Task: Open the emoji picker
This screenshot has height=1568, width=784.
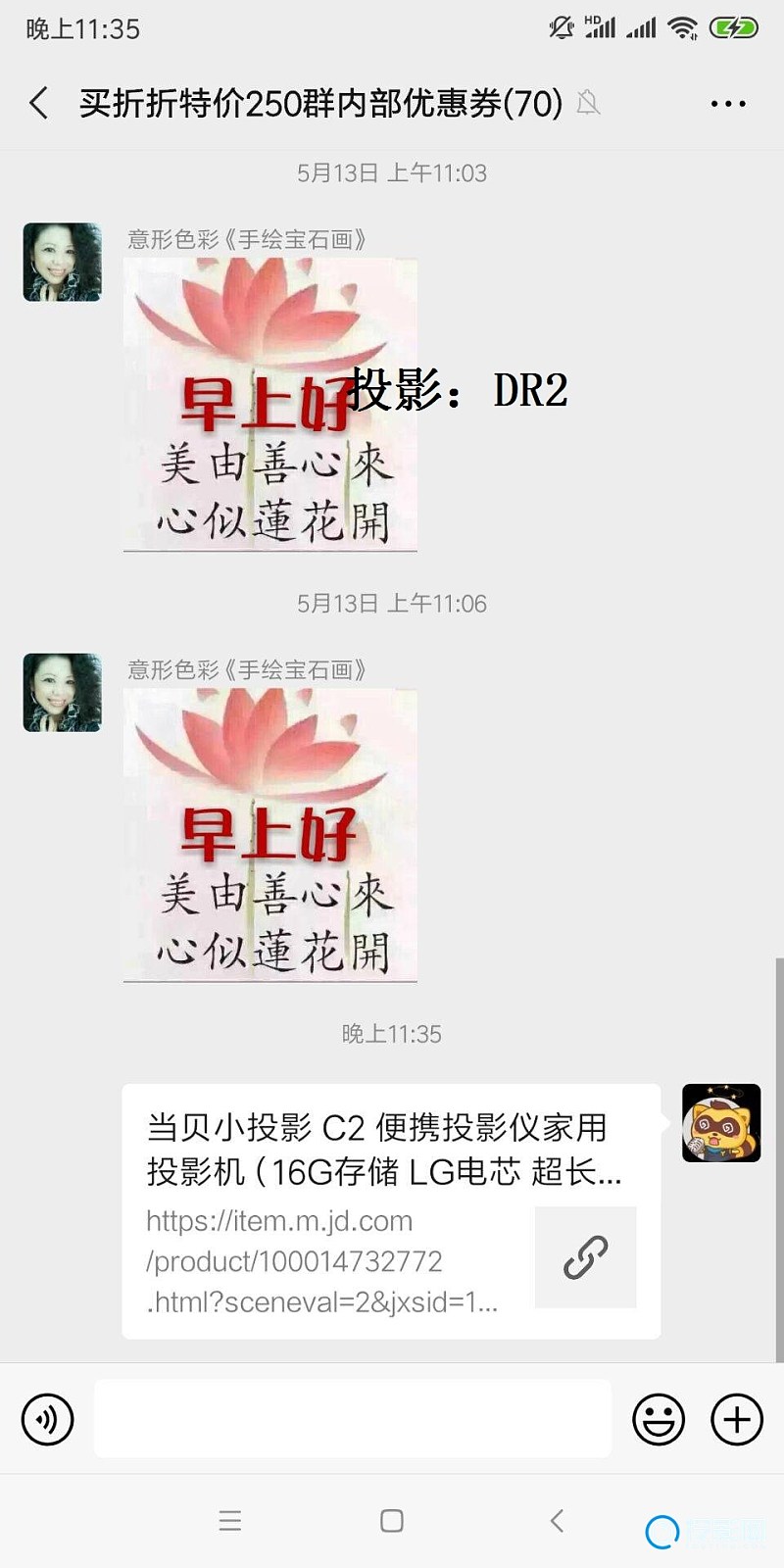Action: 659,1419
